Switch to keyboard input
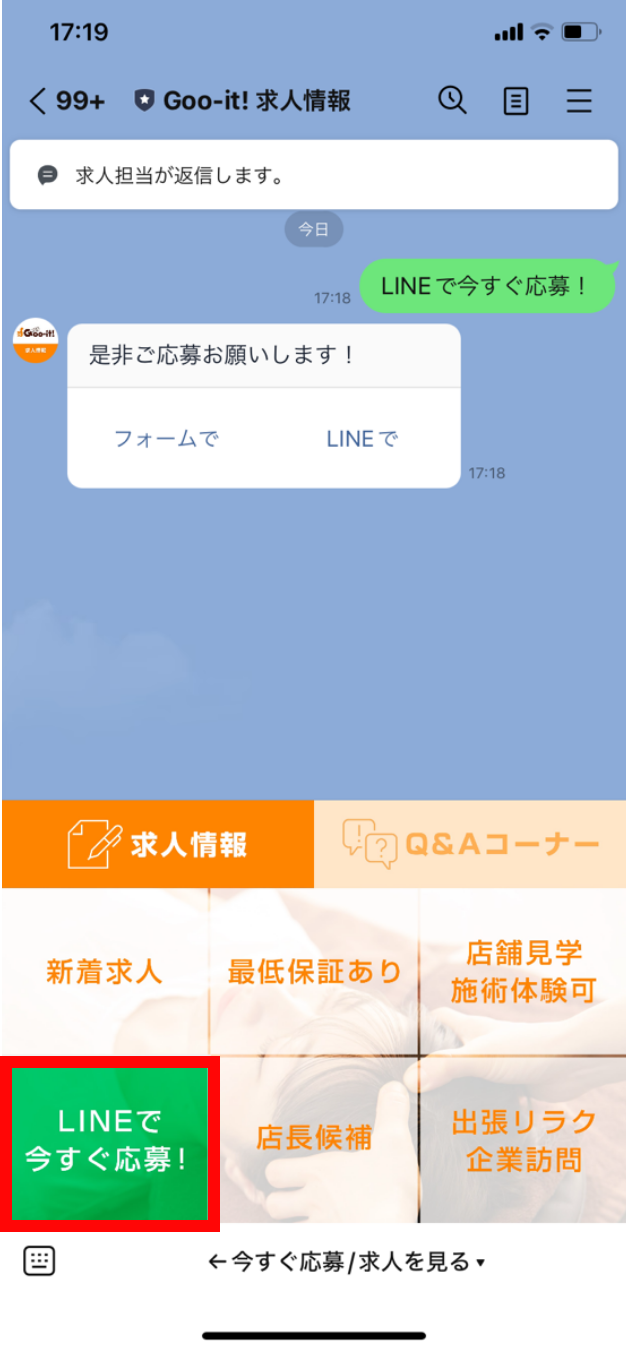Image resolution: width=628 pixels, height=1352 pixels. tap(39, 1261)
